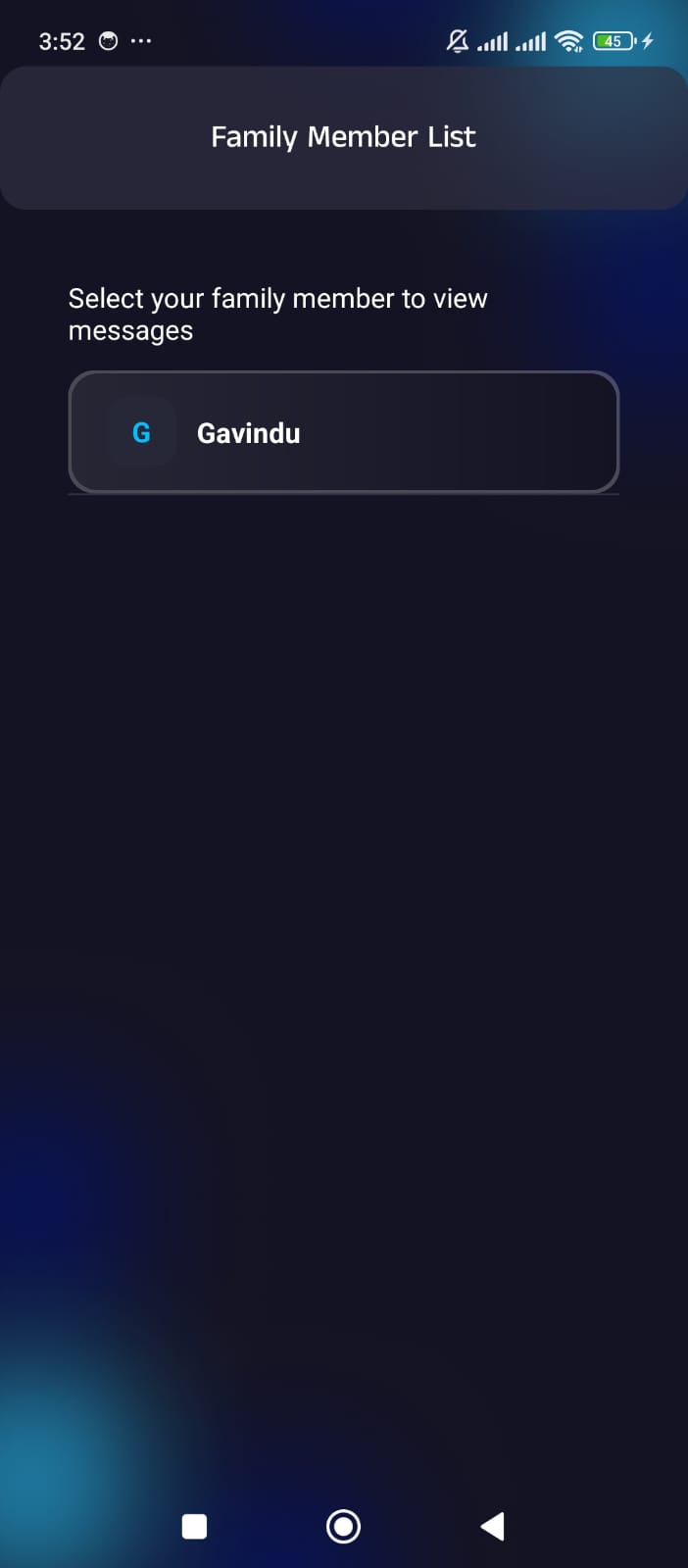The image size is (688, 1568).
Task: Tap the system home button
Action: click(x=343, y=1526)
